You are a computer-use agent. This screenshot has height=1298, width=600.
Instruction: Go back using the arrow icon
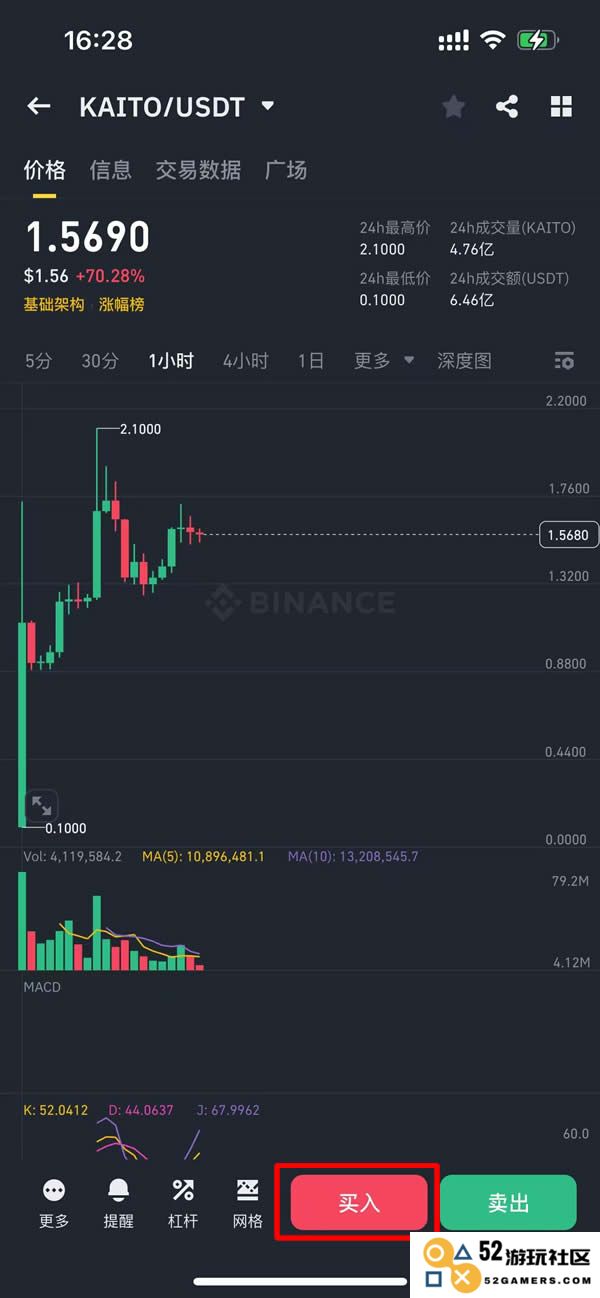39,106
